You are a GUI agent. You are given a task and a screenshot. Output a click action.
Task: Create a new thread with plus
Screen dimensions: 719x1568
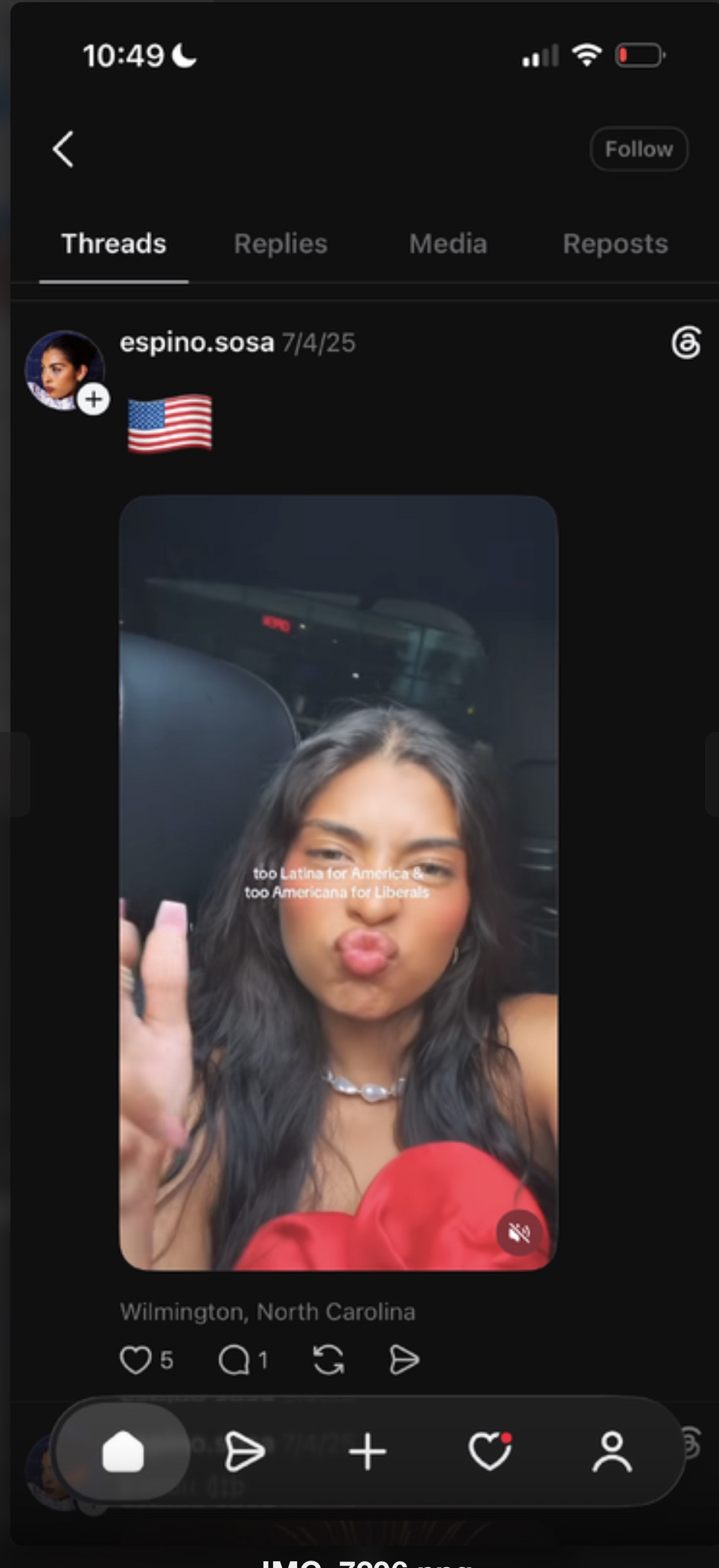point(367,1451)
